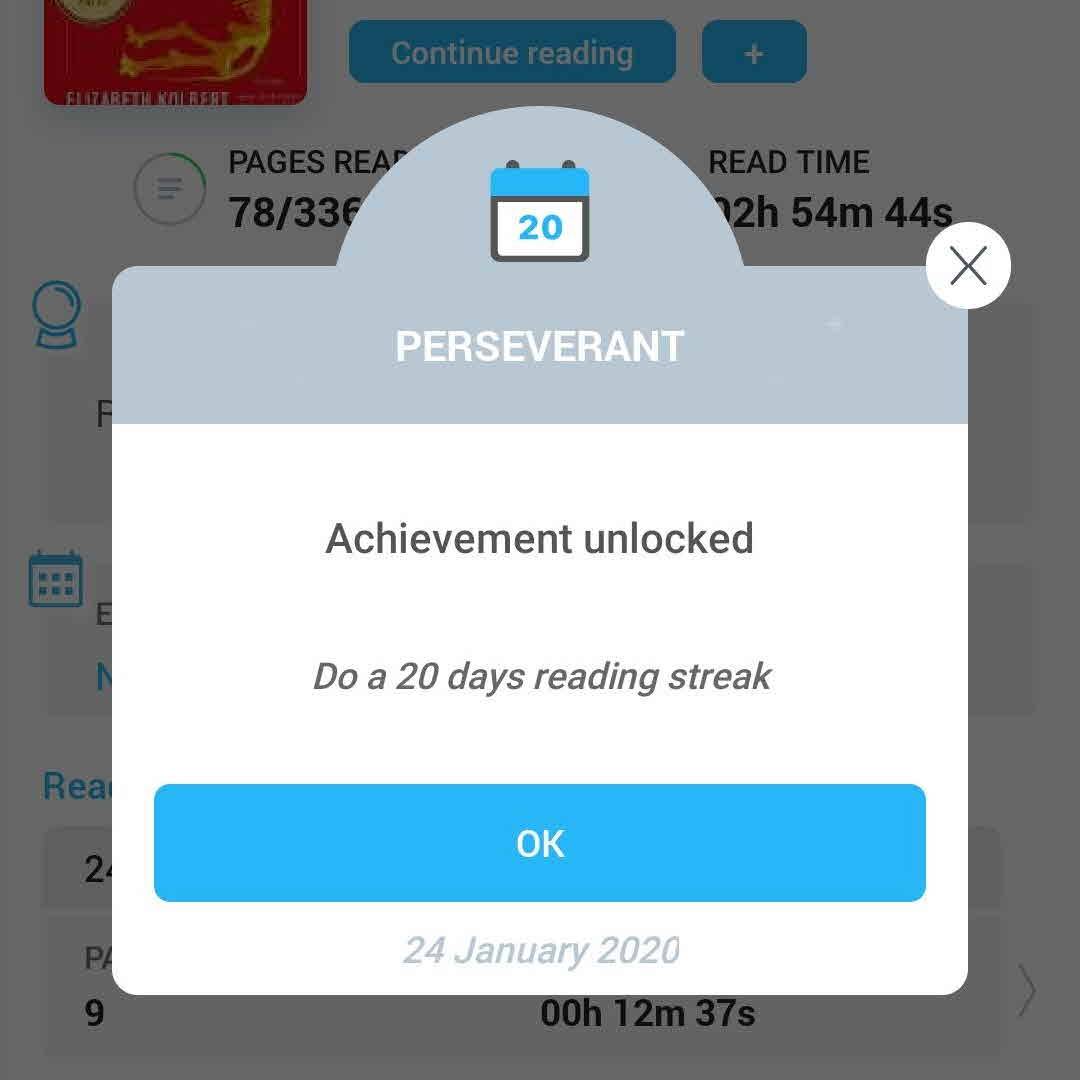Tap Continue reading button
The image size is (1080, 1080).
(512, 52)
